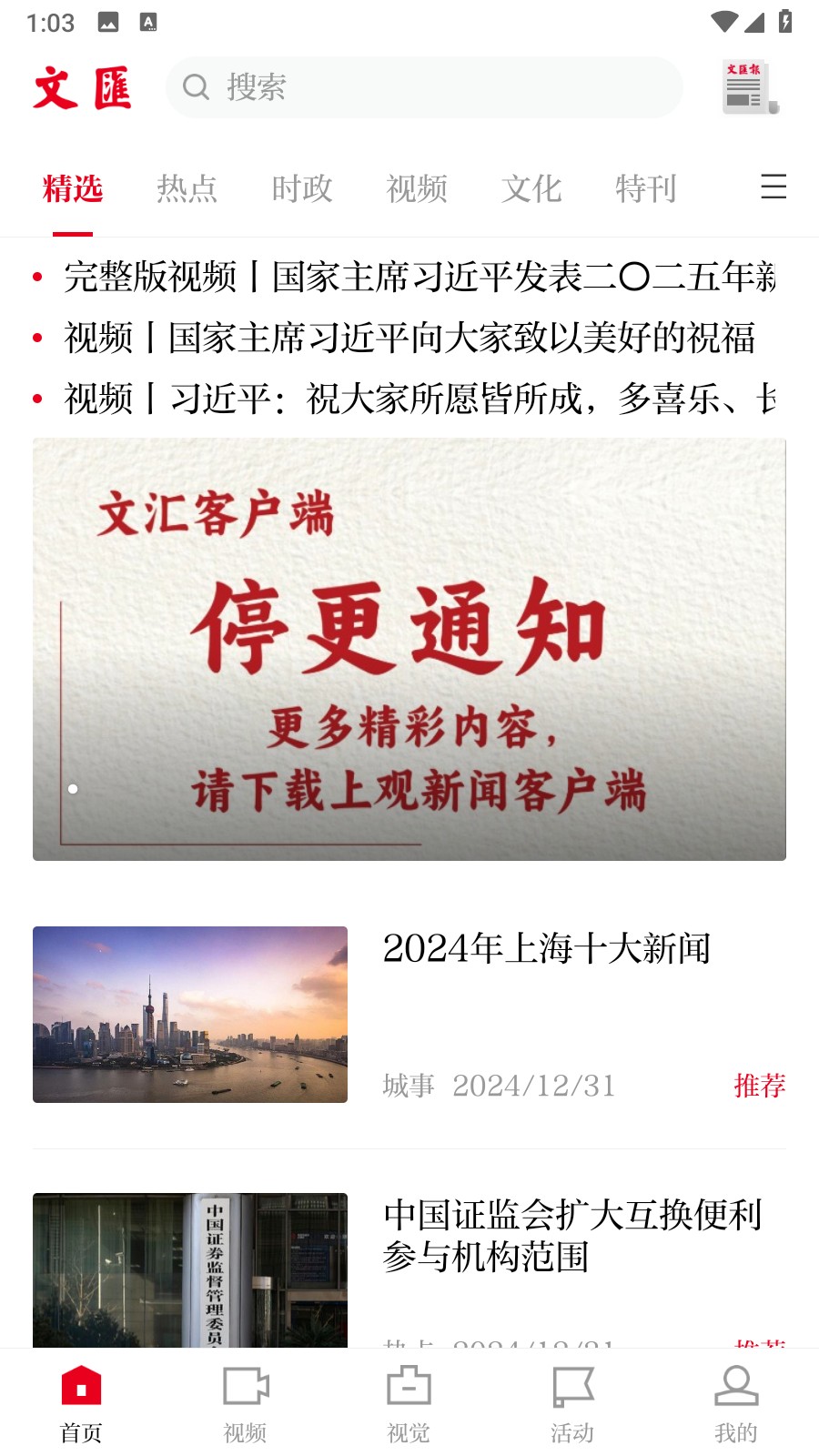Open the 活动 bottom tab
This screenshot has width=819, height=1456.
coord(572,1404)
